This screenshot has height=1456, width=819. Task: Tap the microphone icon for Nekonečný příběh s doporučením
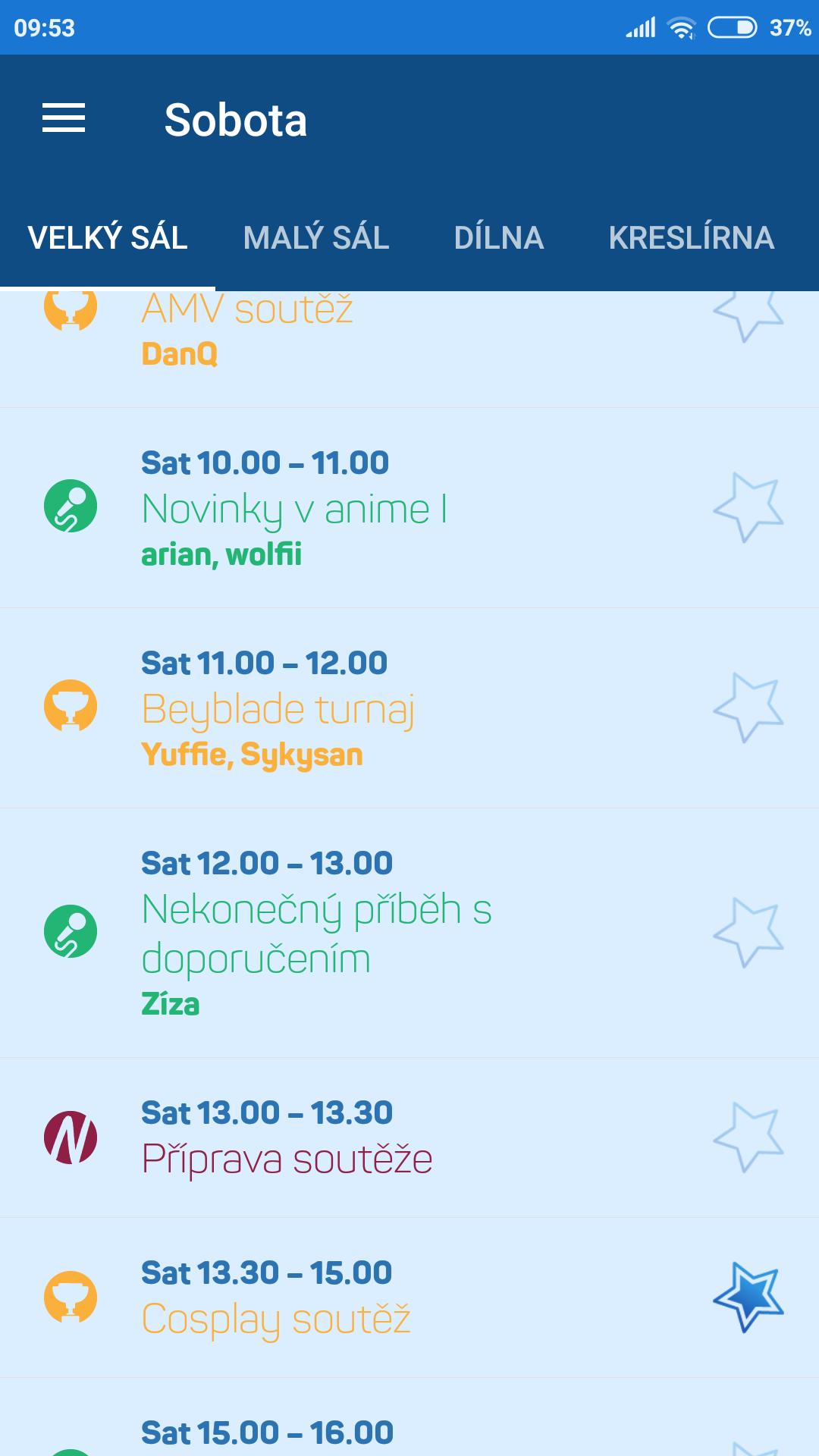pos(69,931)
